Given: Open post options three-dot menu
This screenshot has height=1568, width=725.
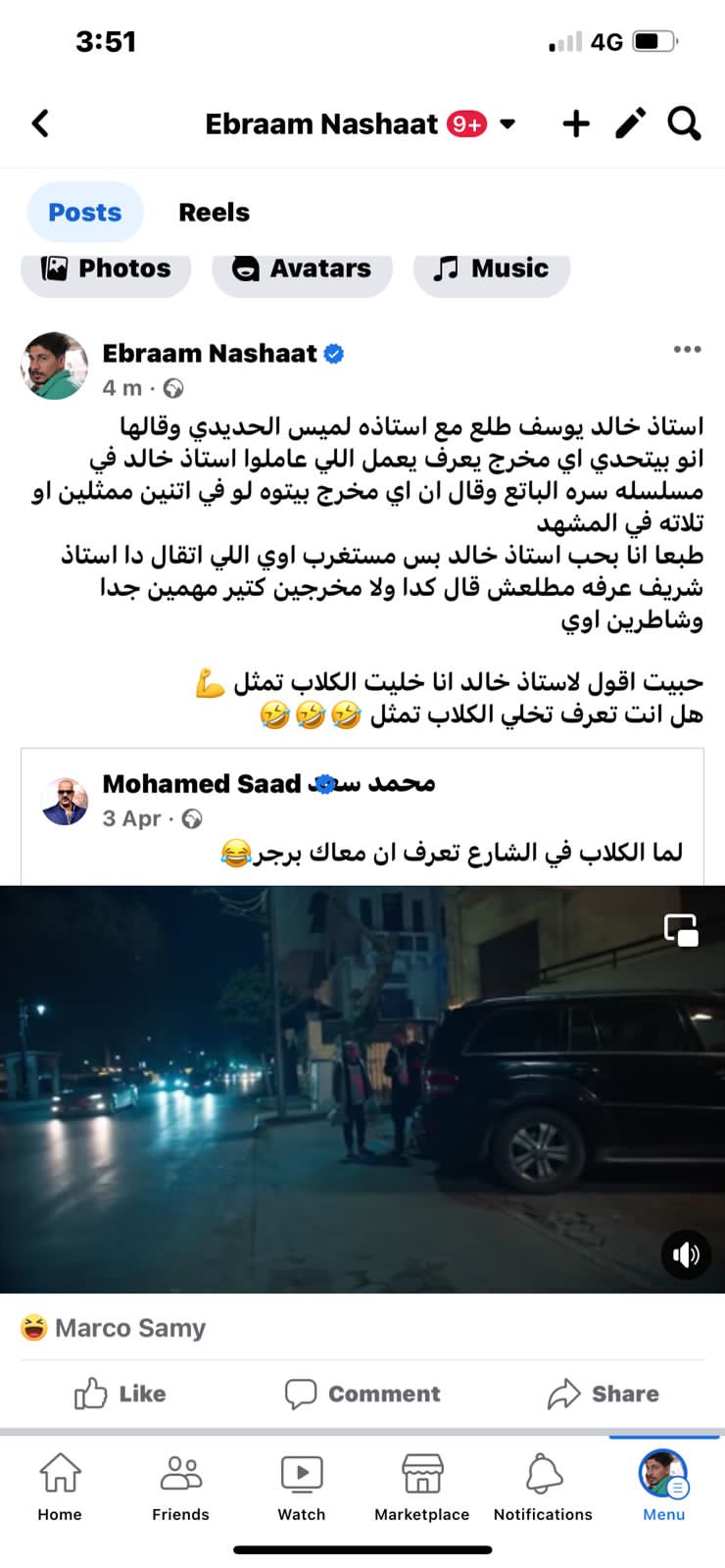Looking at the screenshot, I should tap(687, 350).
